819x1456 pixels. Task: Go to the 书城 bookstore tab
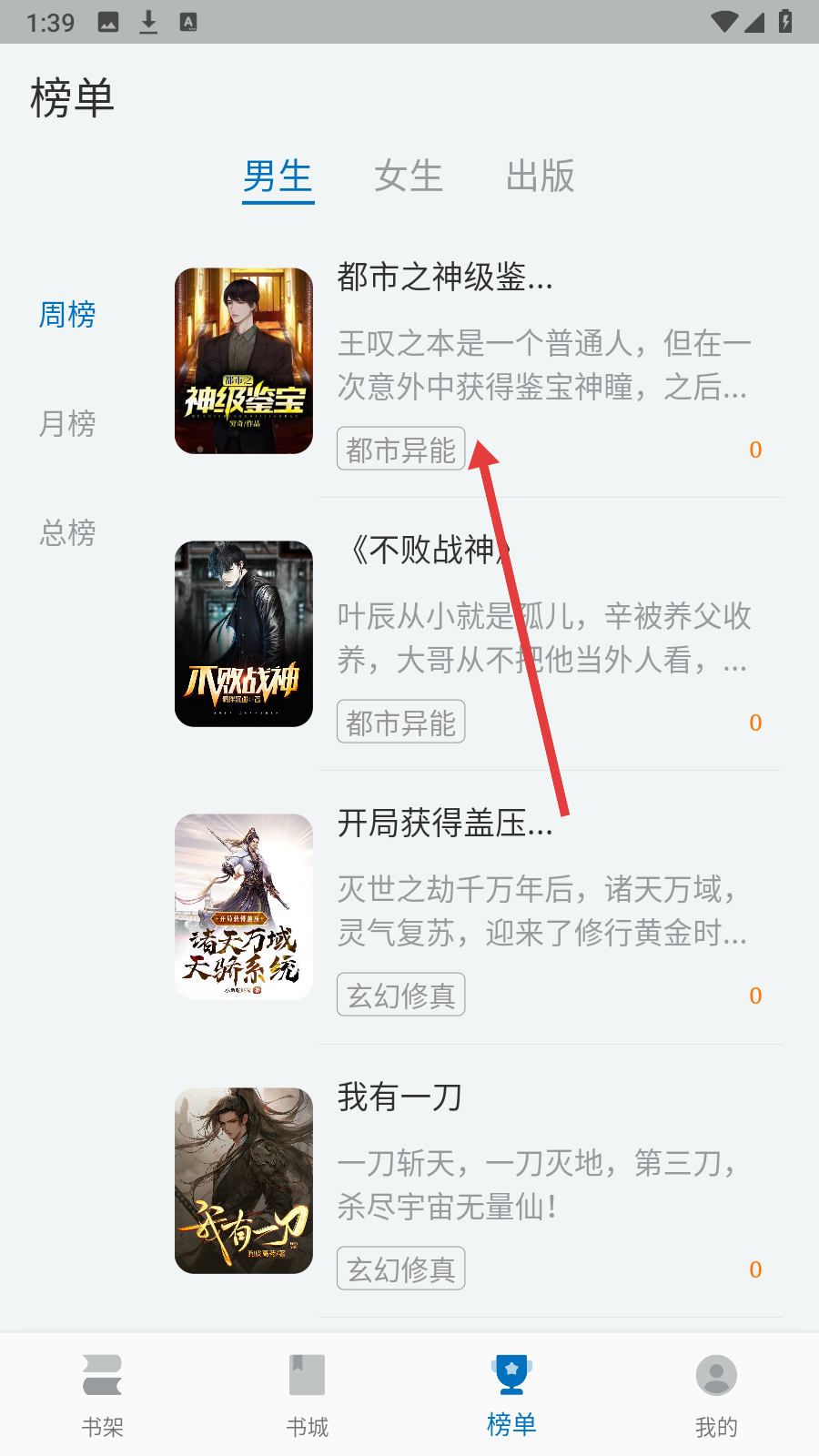click(307, 1395)
